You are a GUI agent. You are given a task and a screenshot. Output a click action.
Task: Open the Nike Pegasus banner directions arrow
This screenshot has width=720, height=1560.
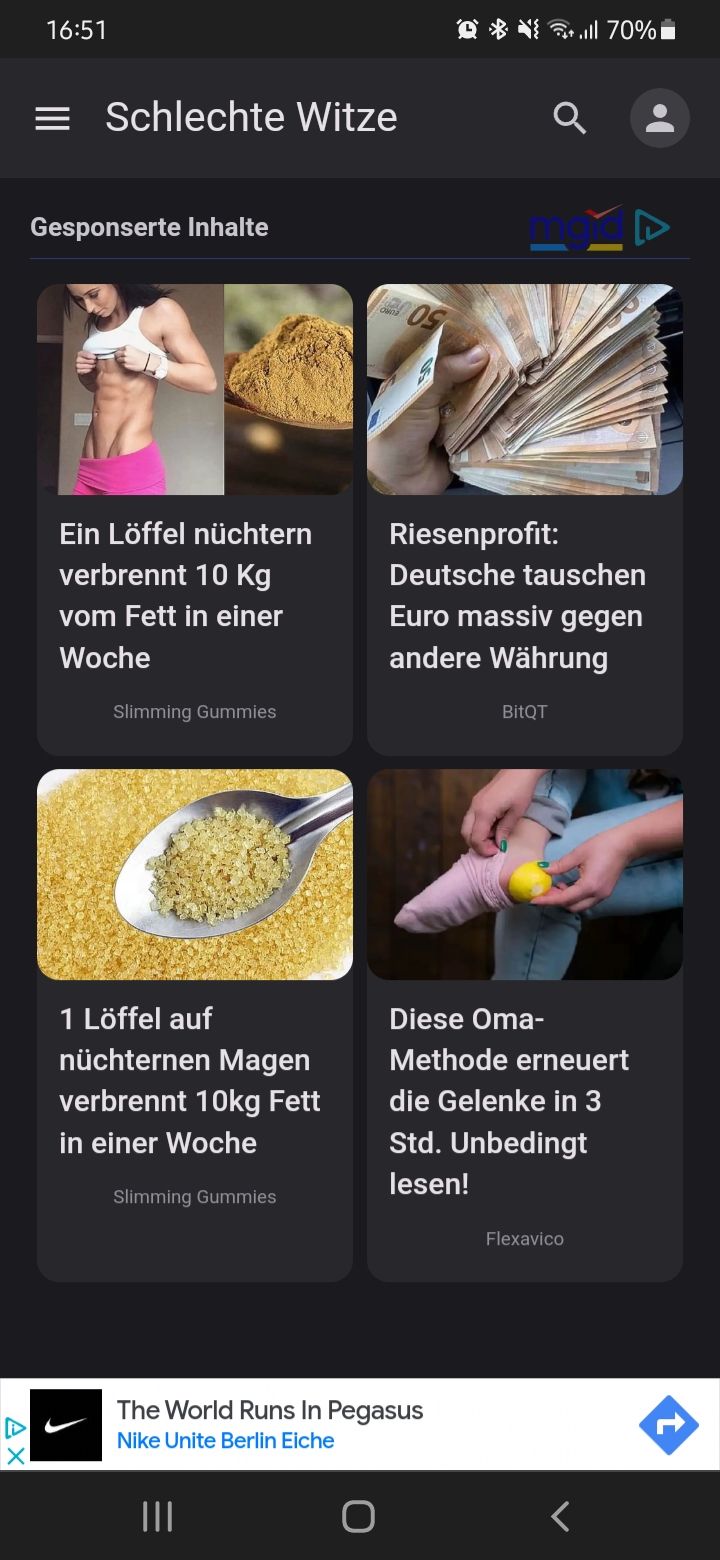point(668,1425)
